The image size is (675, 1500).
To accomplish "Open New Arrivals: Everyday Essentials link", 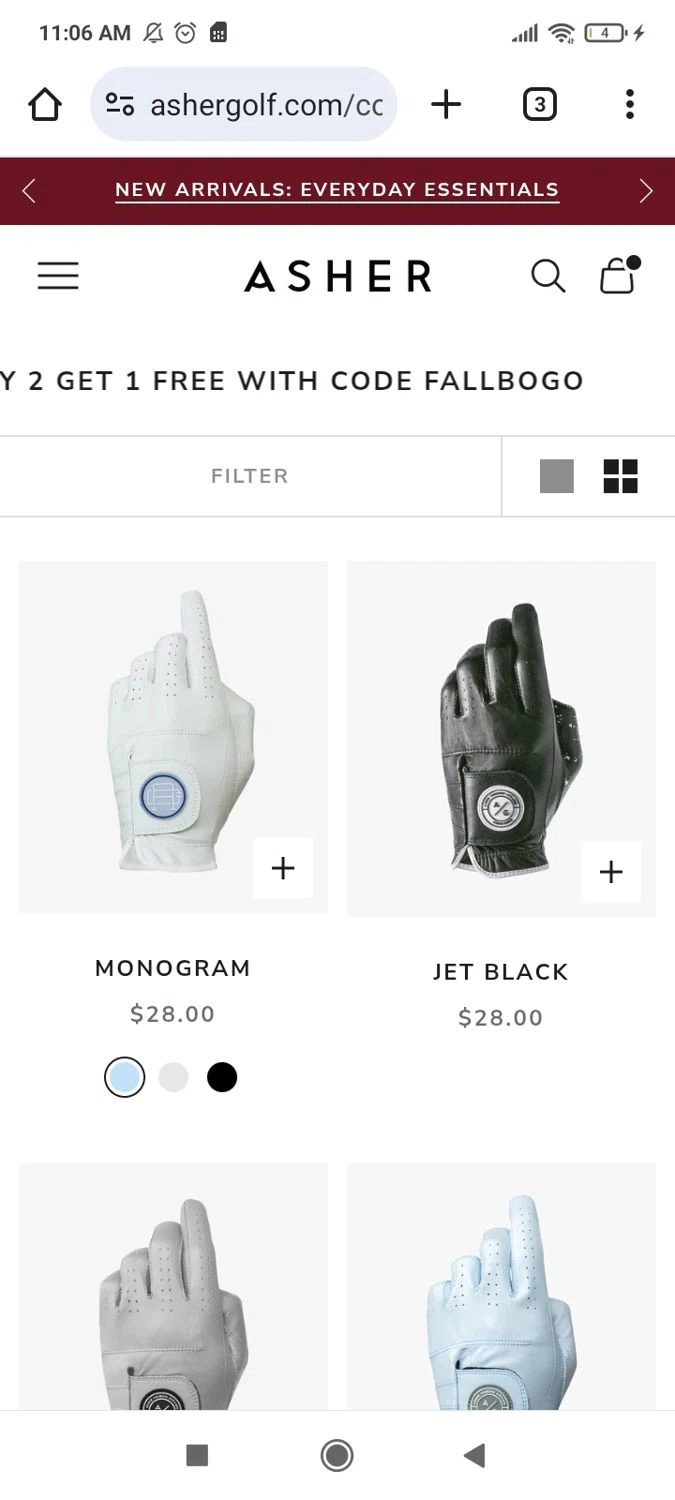I will click(337, 190).
